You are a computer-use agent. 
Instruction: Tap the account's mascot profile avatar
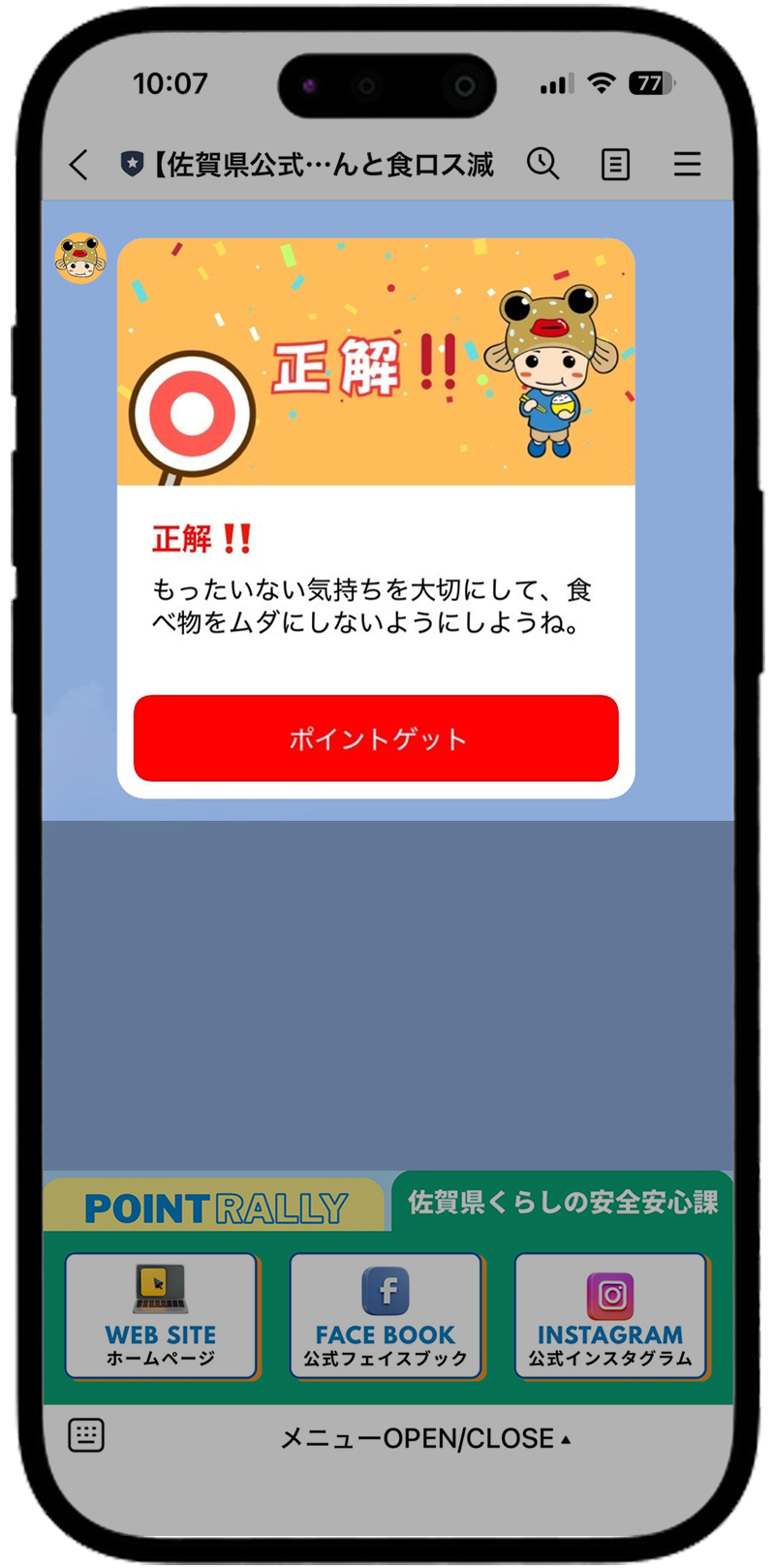[80, 258]
